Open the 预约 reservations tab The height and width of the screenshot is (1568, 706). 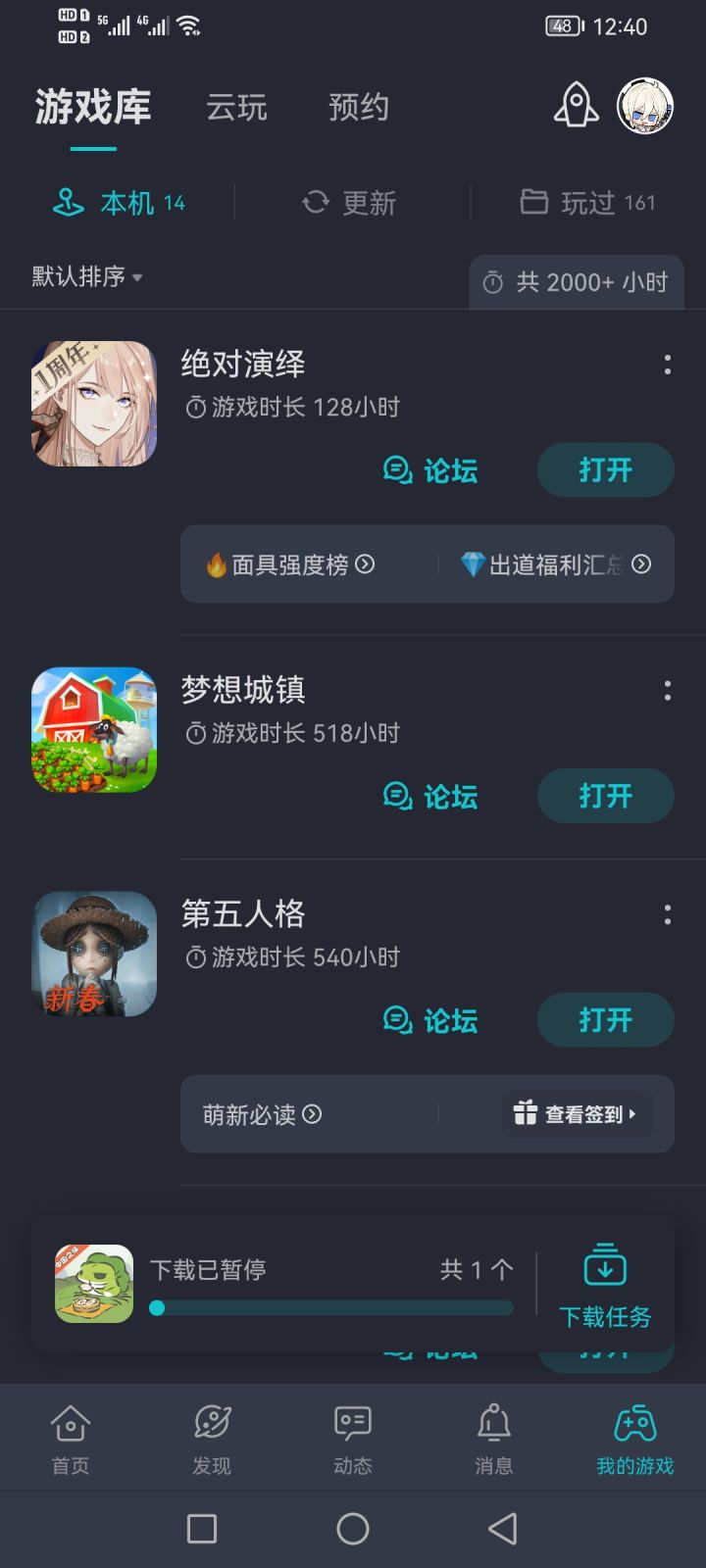(358, 108)
